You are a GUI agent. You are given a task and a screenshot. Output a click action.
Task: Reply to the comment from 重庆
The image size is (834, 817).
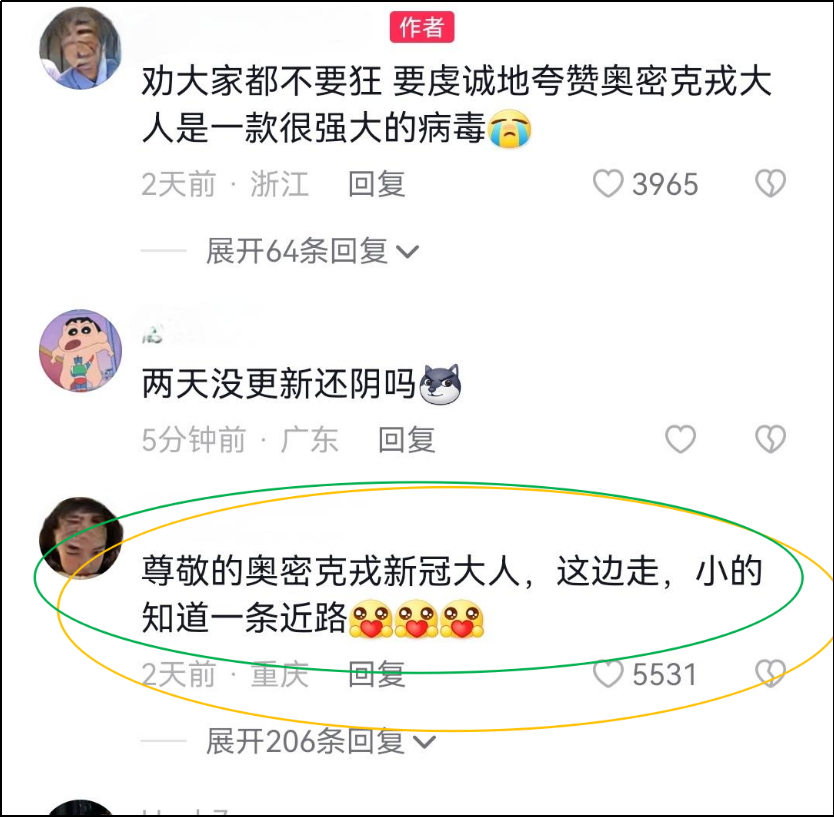(376, 674)
